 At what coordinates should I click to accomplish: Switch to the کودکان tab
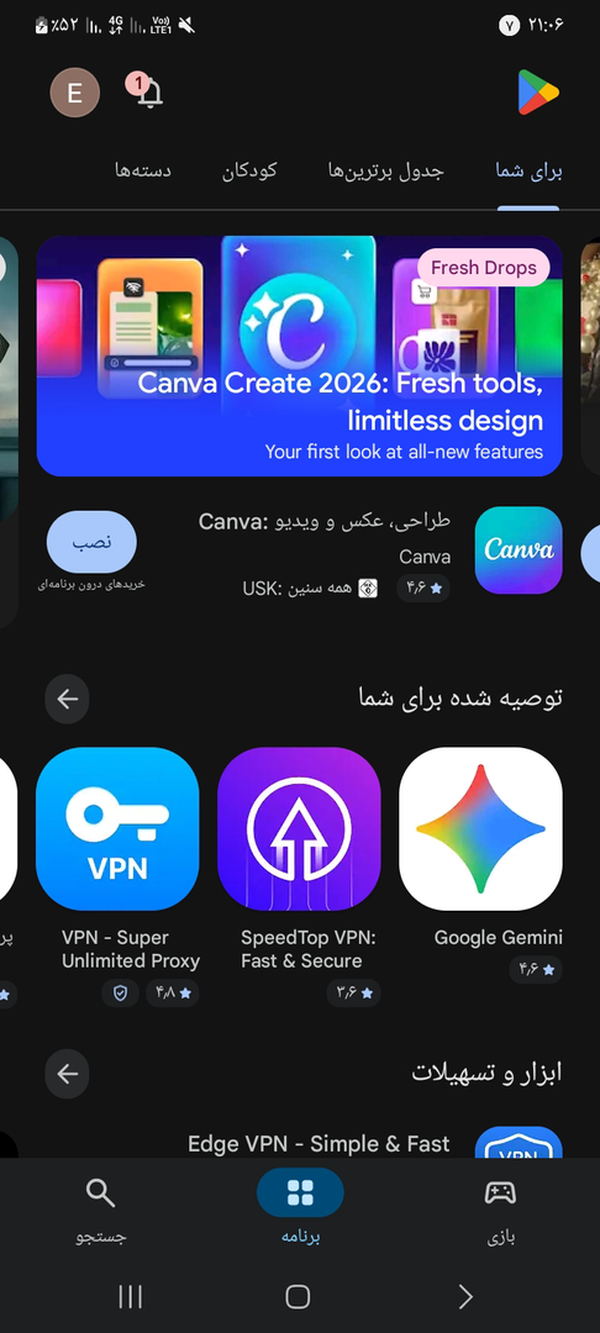click(x=249, y=171)
